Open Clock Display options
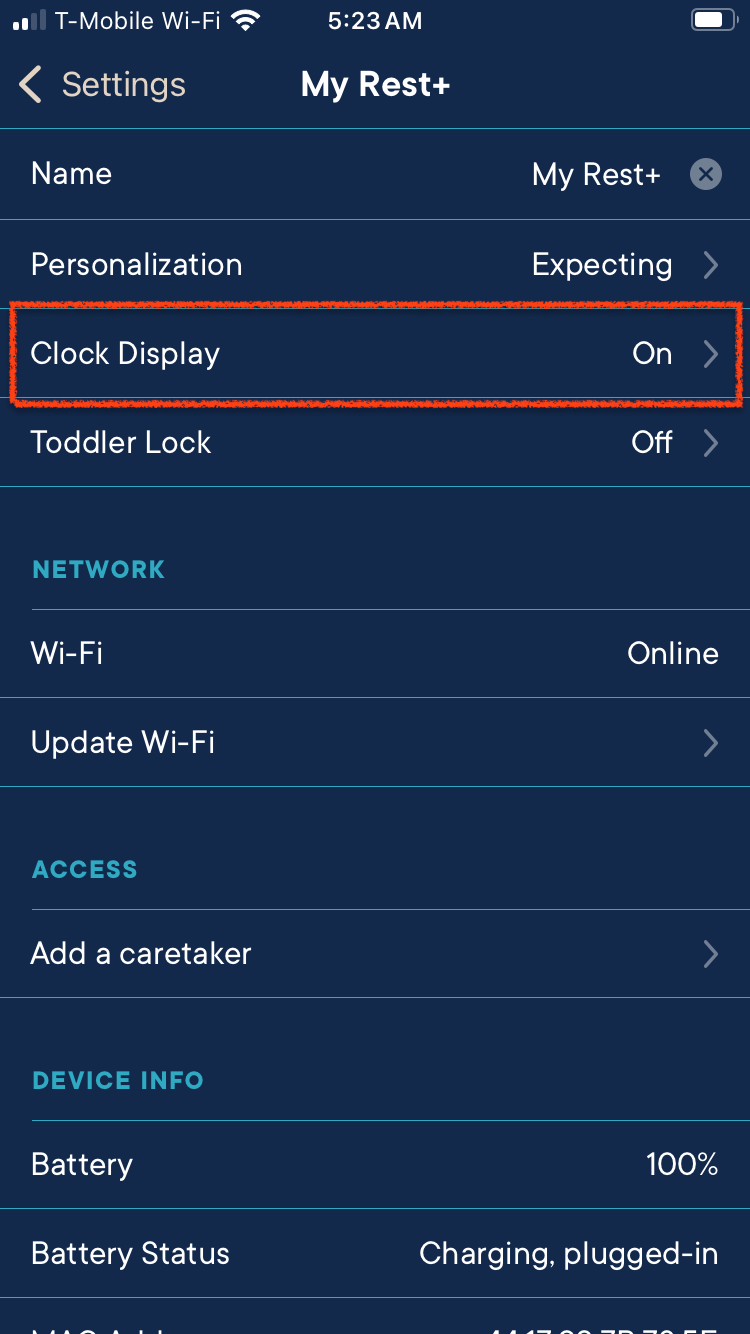This screenshot has width=750, height=1334. tap(375, 354)
